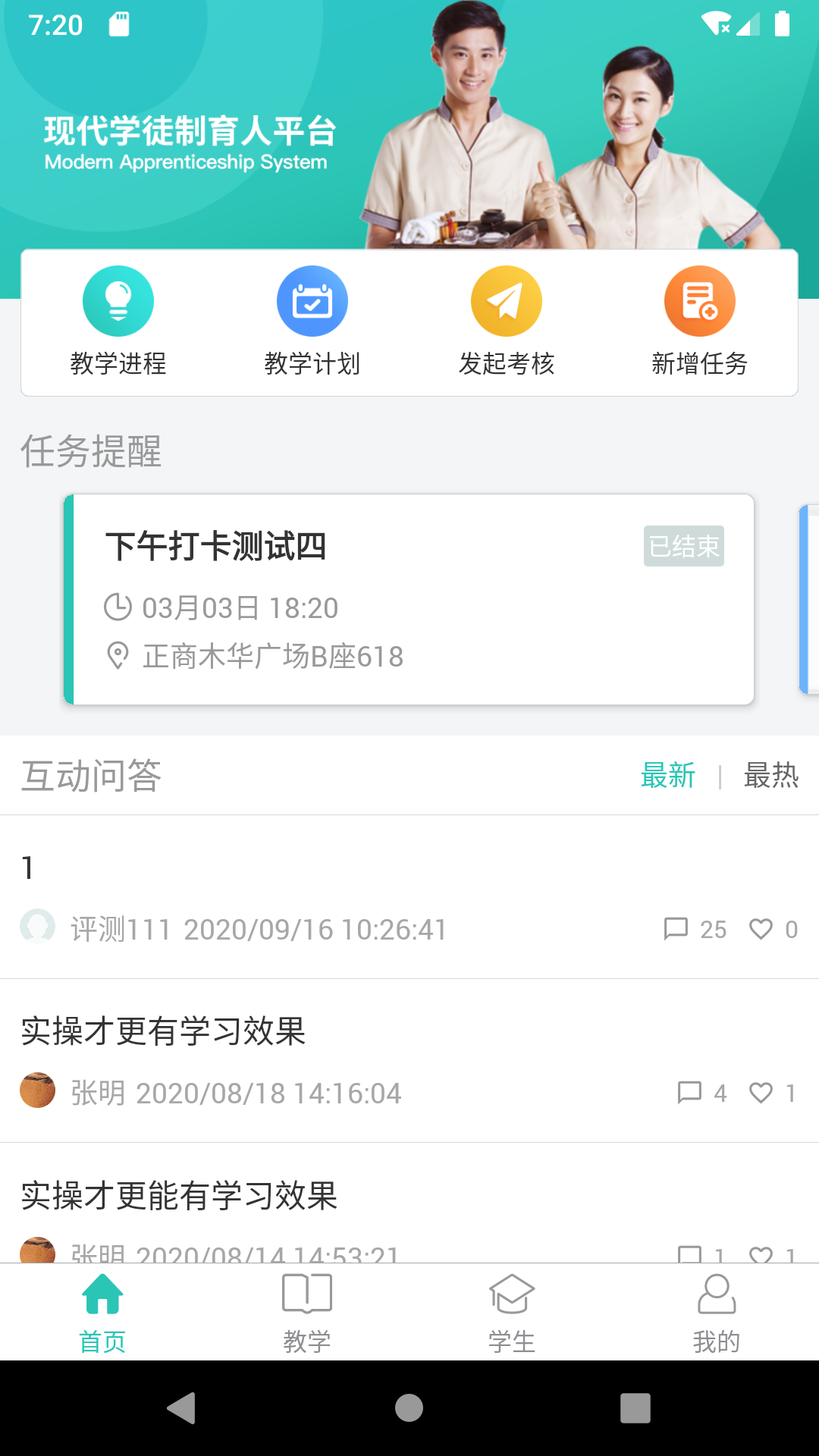The height and width of the screenshot is (1456, 819).
Task: Go back using the system back button
Action: pyautogui.click(x=181, y=1408)
